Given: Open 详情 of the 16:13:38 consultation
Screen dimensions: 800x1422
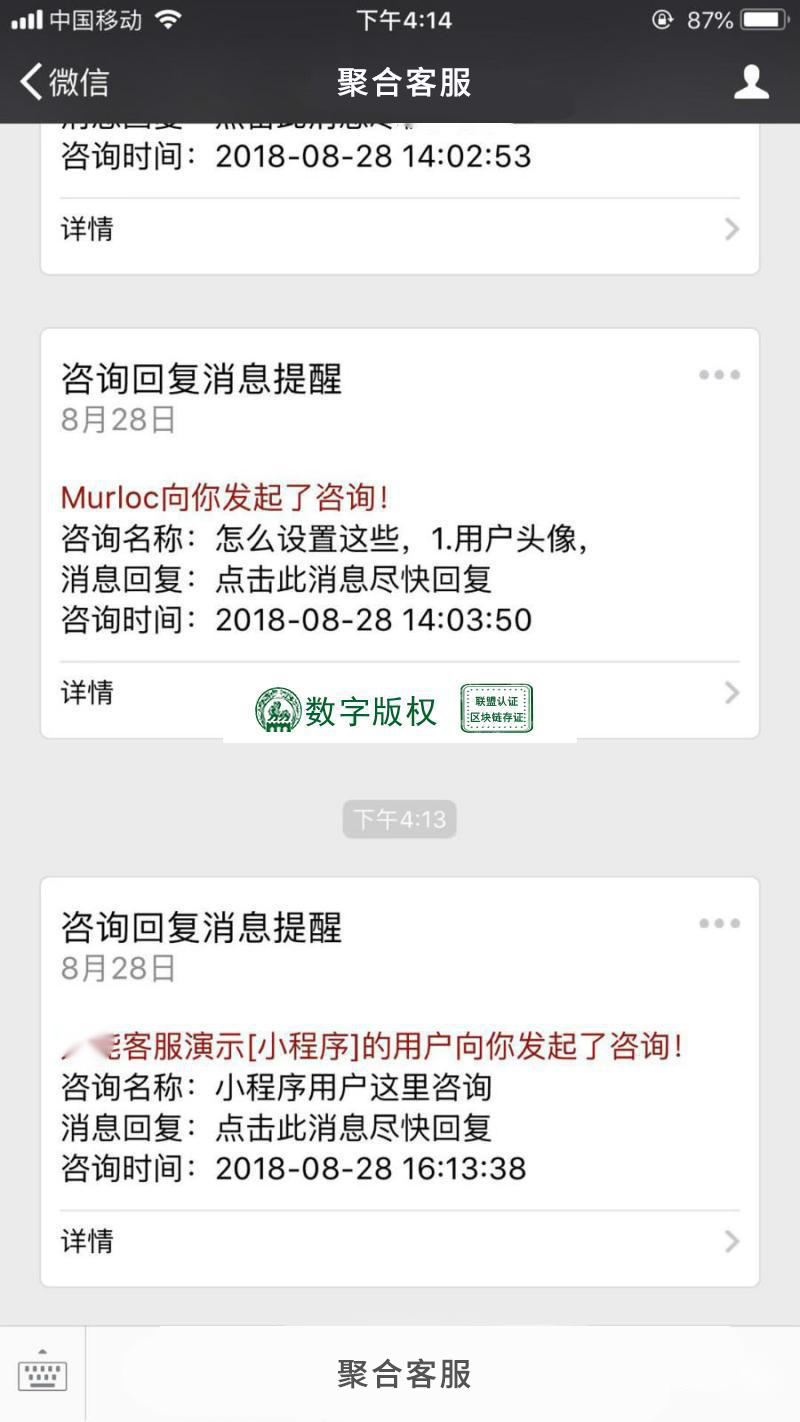Looking at the screenshot, I should (x=400, y=1242).
